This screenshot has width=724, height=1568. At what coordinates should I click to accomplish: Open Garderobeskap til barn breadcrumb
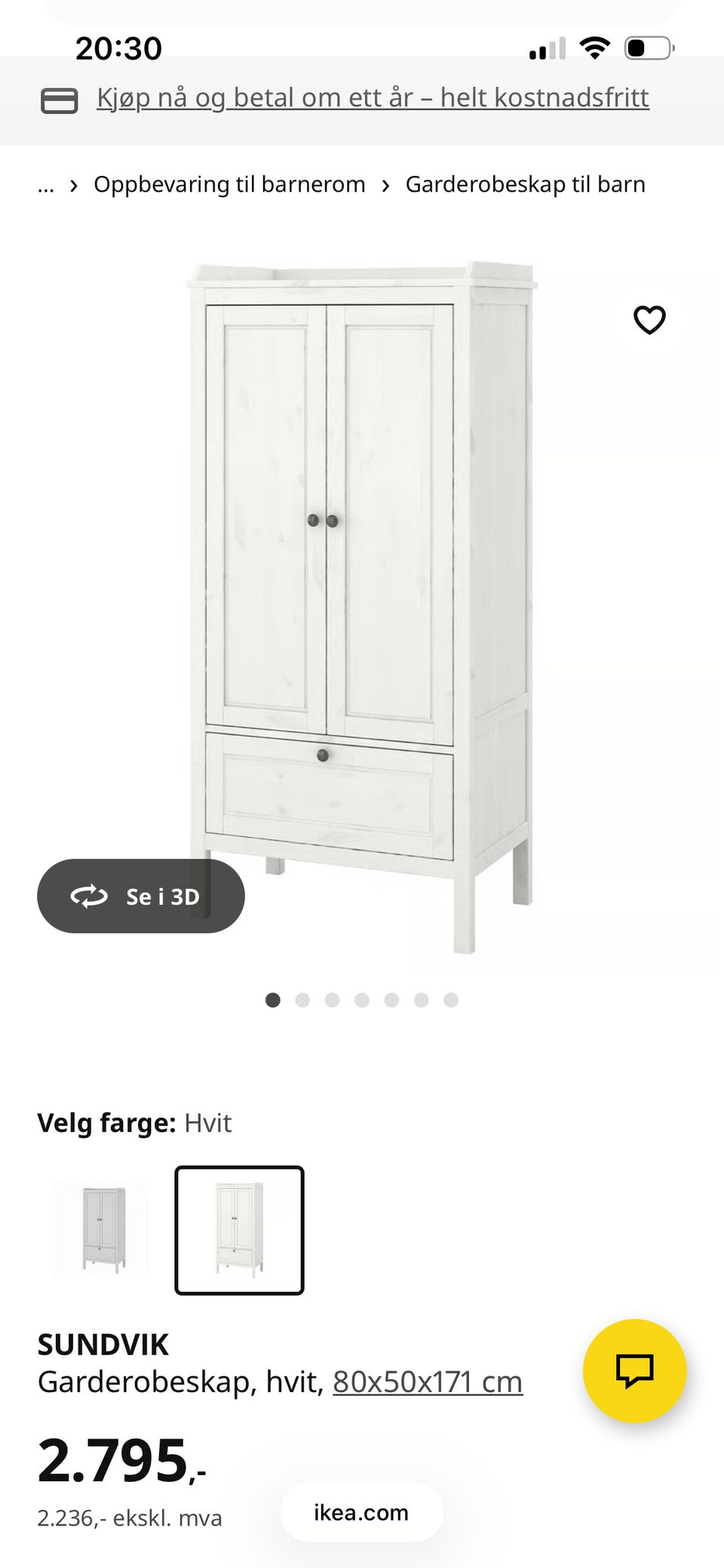click(x=525, y=185)
